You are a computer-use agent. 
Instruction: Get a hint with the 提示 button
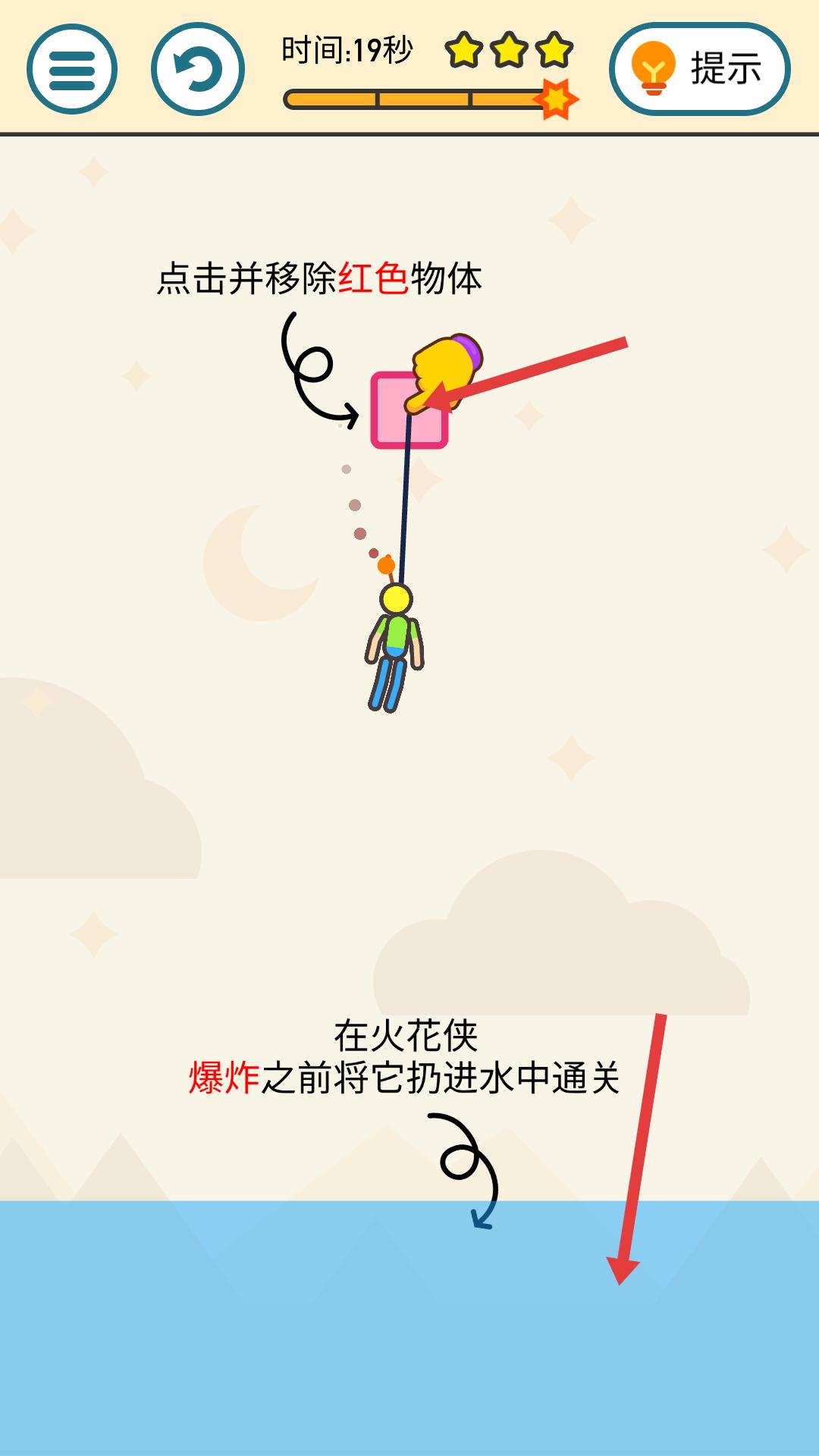click(x=699, y=69)
